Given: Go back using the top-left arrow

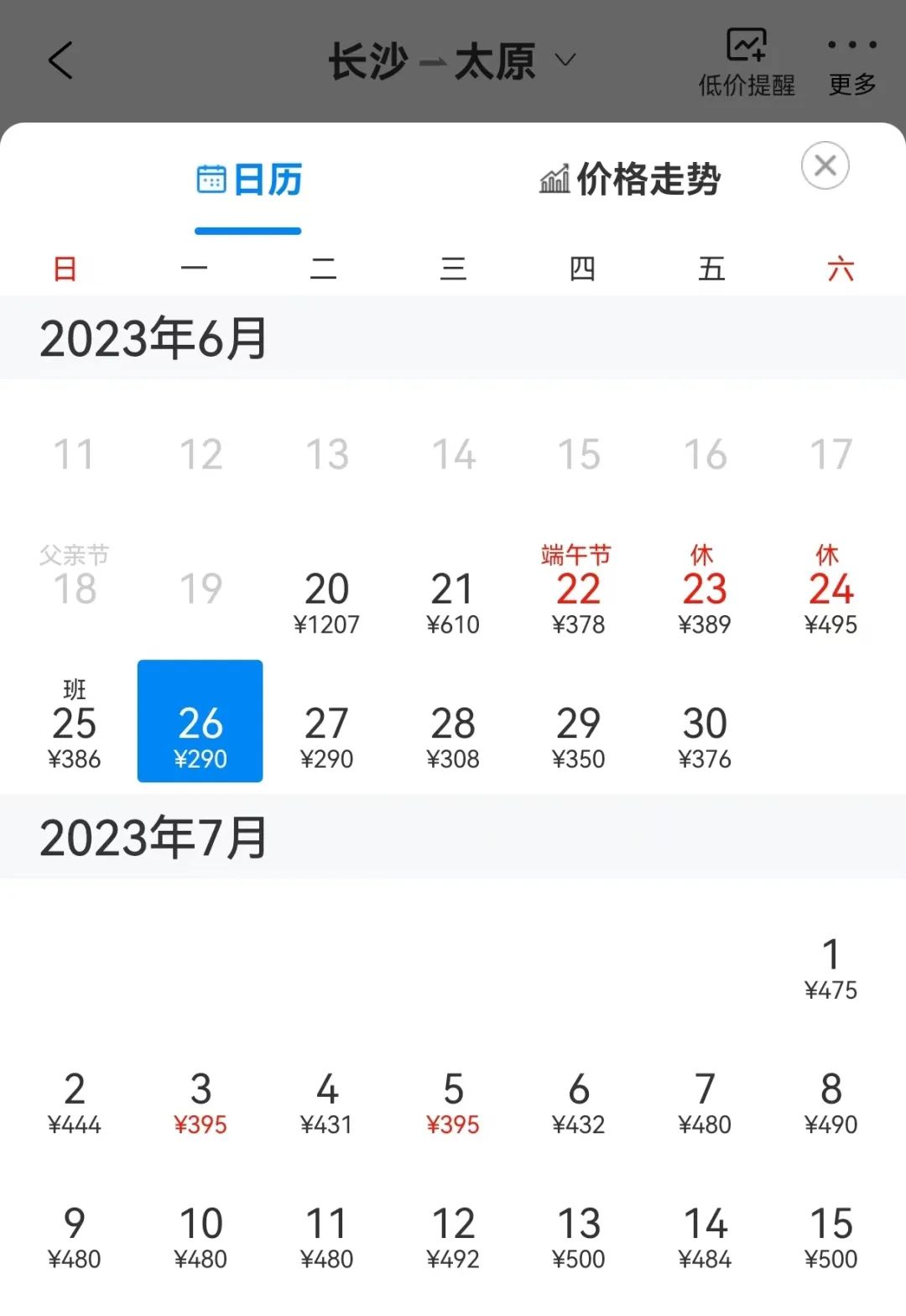Looking at the screenshot, I should click(60, 60).
